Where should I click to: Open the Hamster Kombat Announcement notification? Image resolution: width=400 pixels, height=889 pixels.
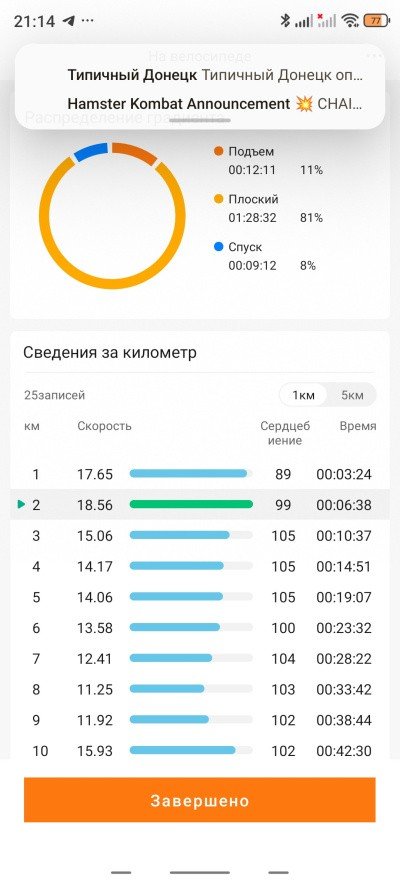[x=214, y=104]
